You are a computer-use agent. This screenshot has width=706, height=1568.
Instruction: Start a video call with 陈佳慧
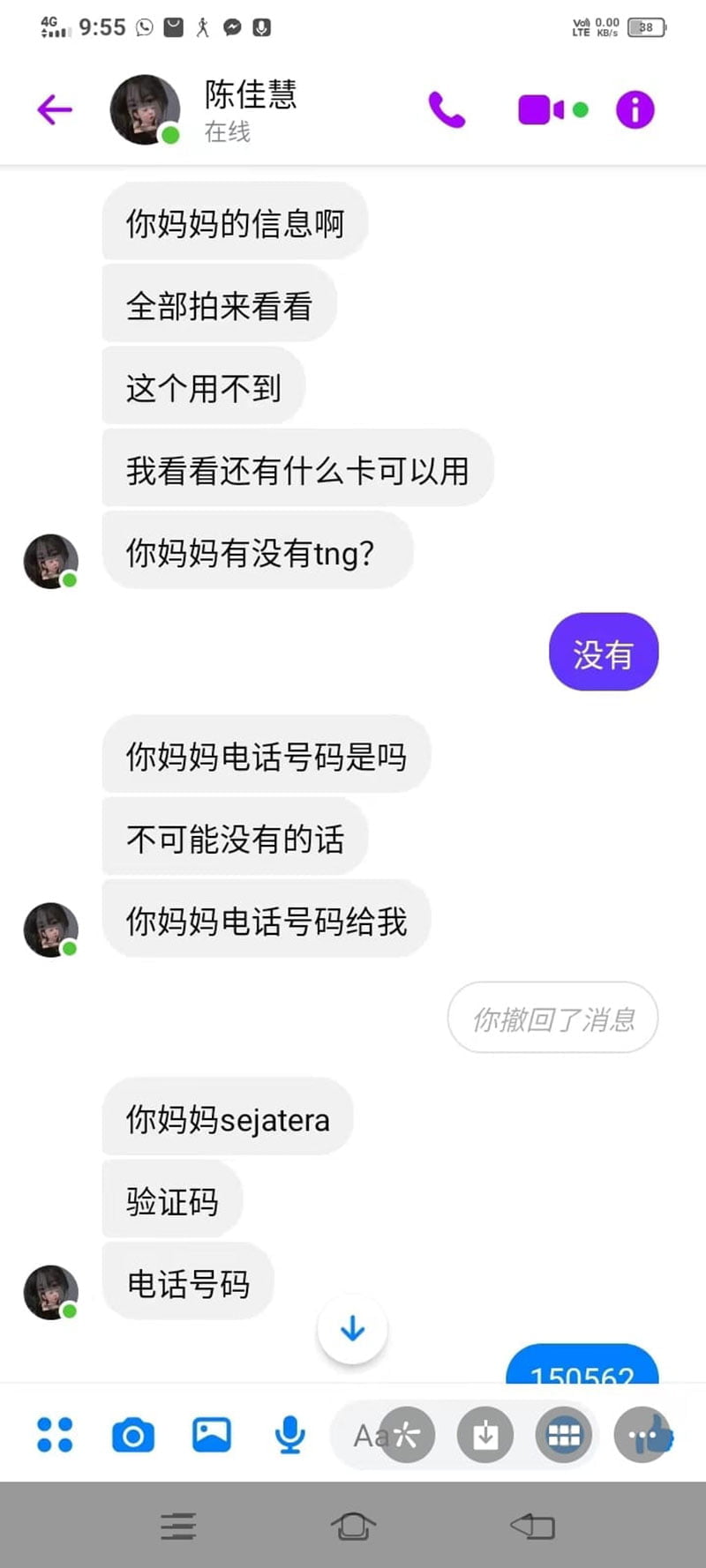coord(540,110)
